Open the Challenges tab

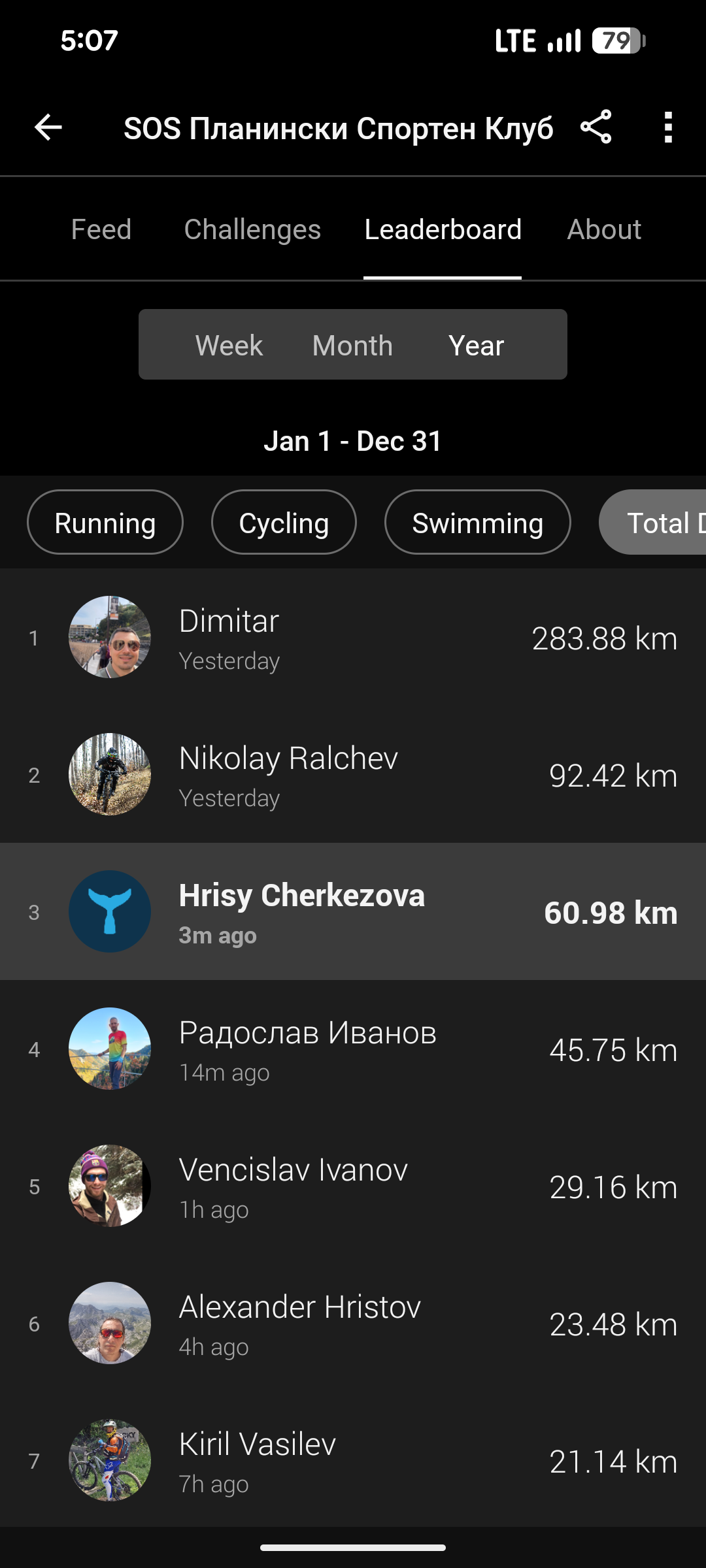click(252, 229)
